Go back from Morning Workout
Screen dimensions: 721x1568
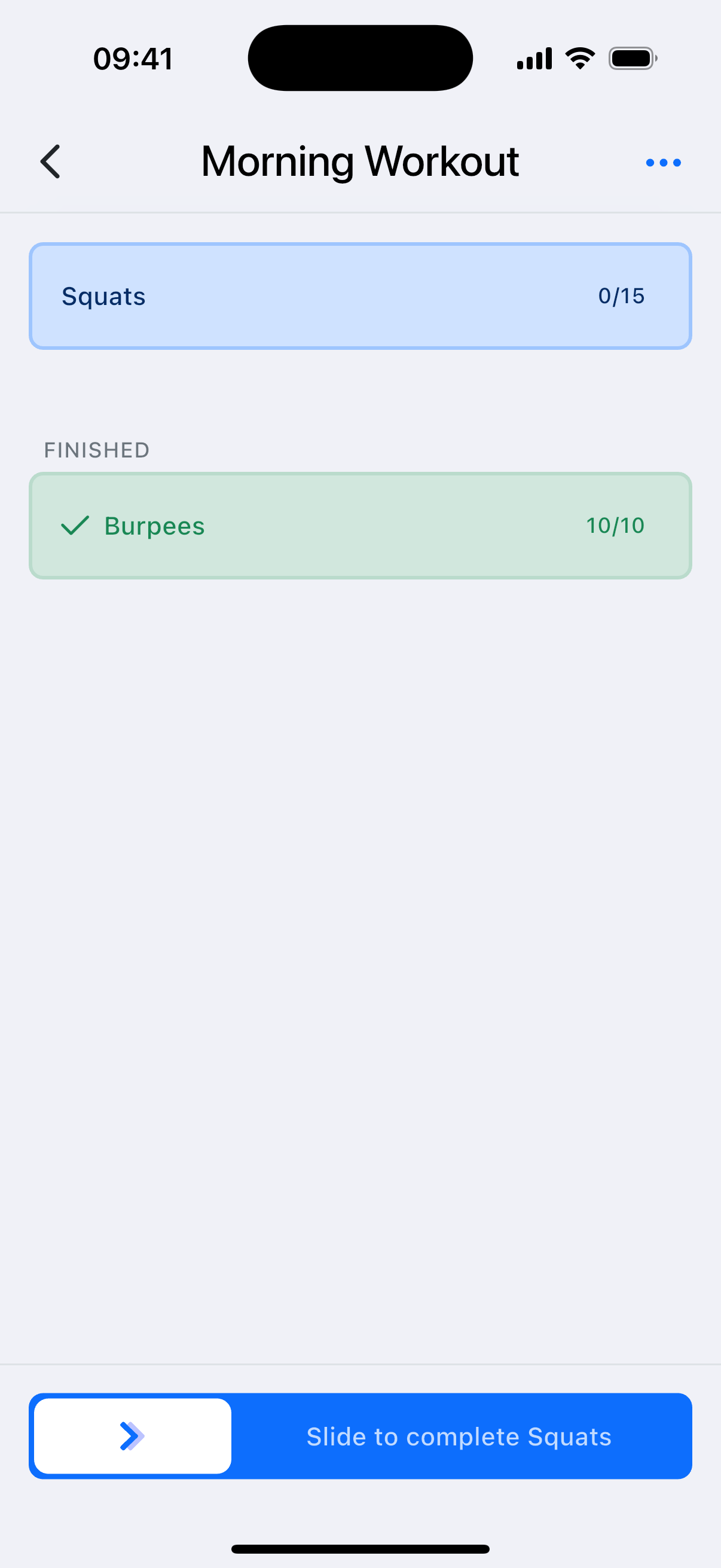50,162
